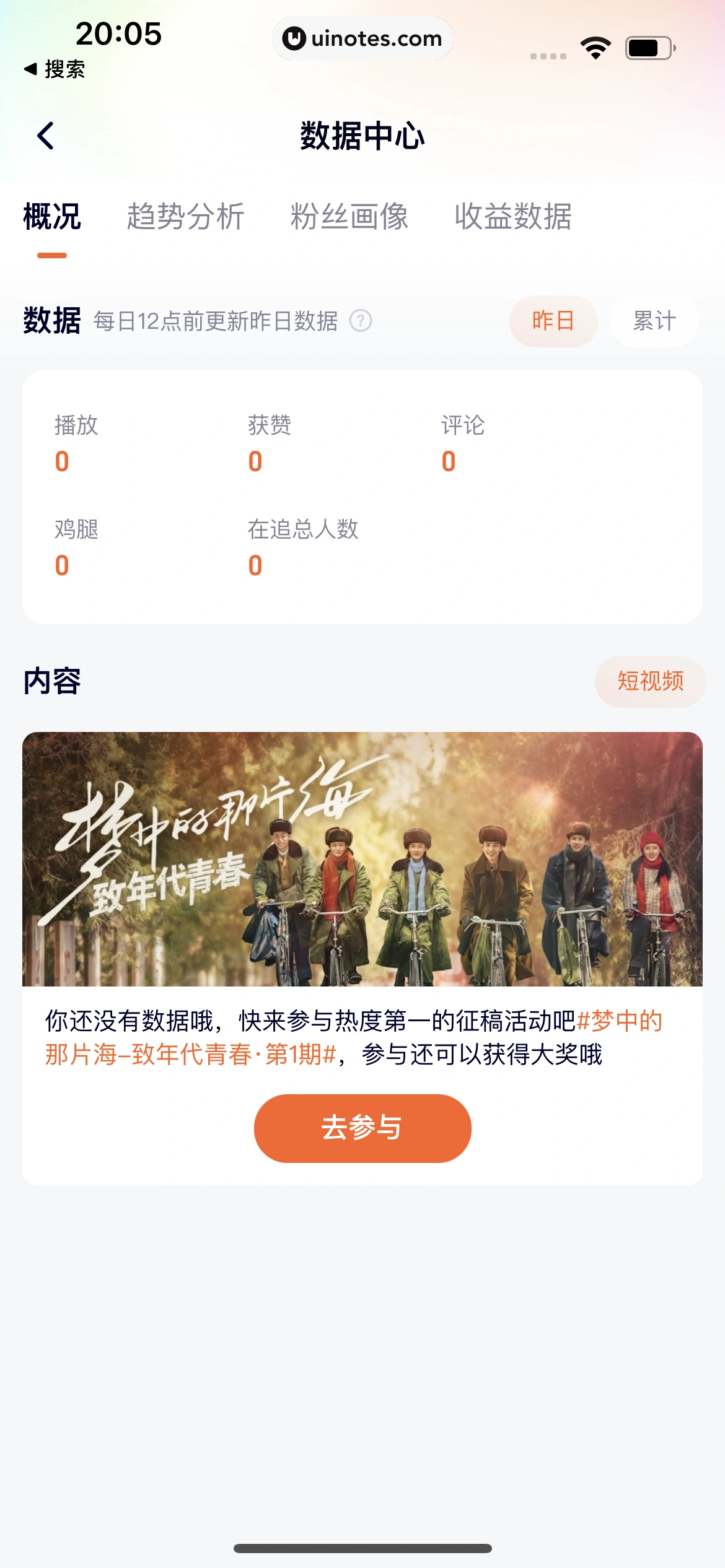Select the 概况 tab
This screenshot has height=1568, width=725.
52,217
